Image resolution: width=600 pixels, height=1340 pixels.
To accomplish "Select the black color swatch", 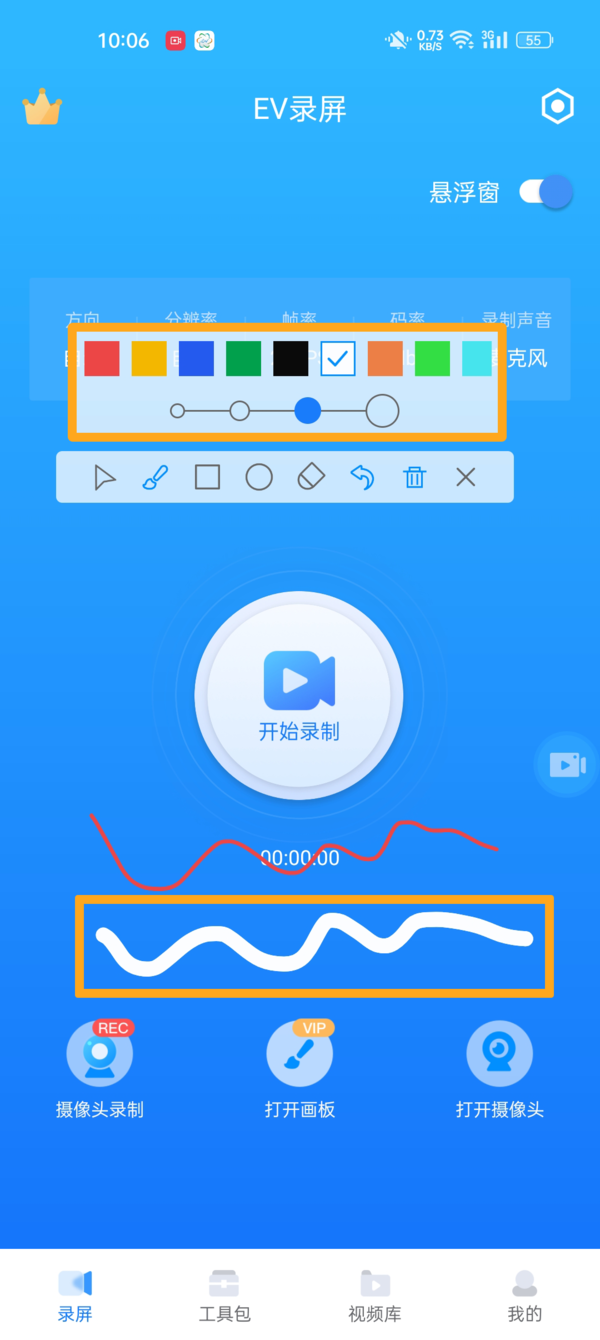I will [x=291, y=358].
